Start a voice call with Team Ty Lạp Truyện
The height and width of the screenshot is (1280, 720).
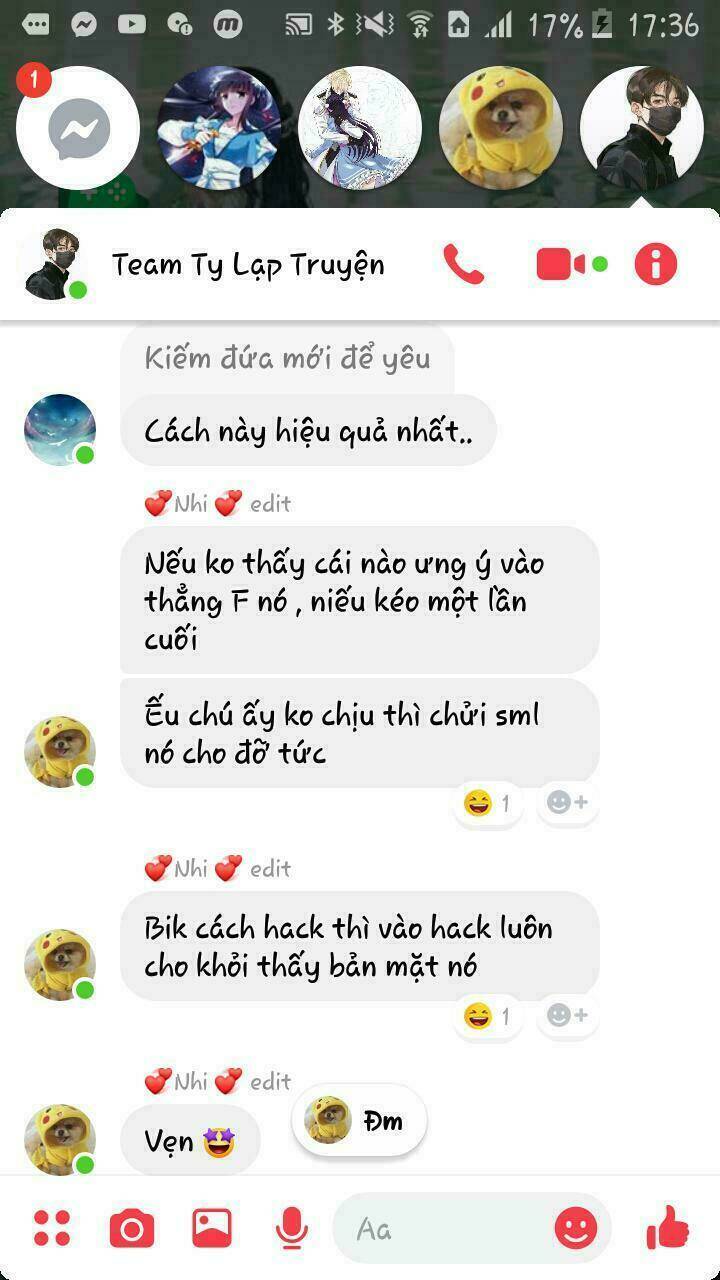point(463,265)
